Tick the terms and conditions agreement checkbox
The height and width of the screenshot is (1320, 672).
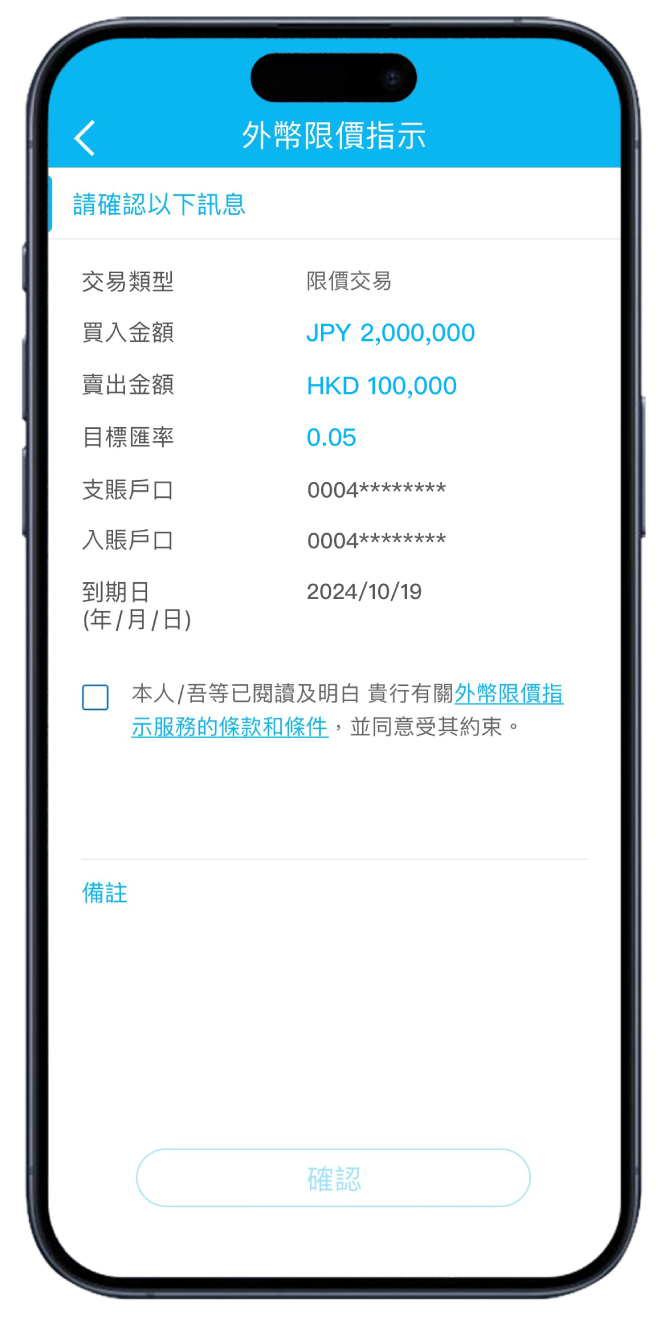pyautogui.click(x=95, y=697)
